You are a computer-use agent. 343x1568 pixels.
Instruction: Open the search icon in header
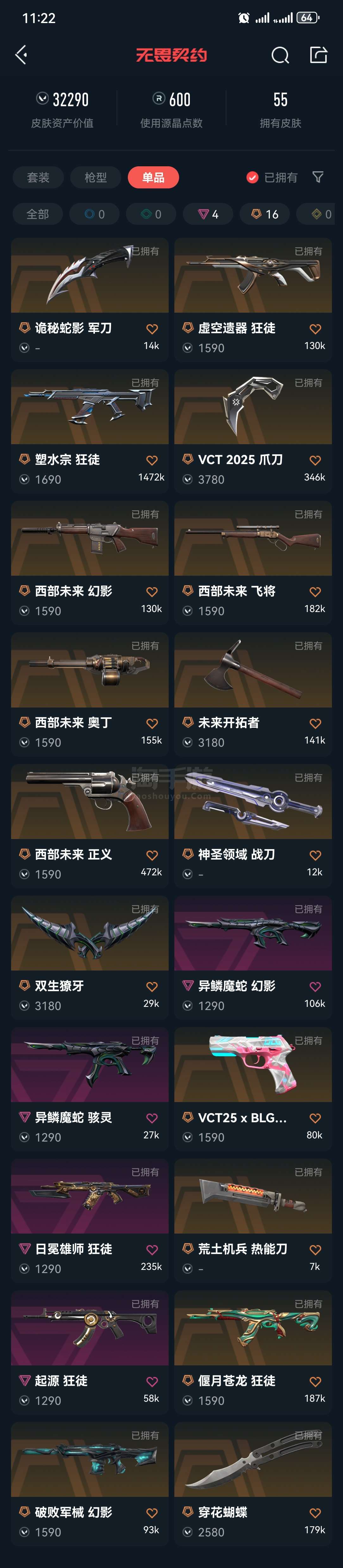coord(280,55)
